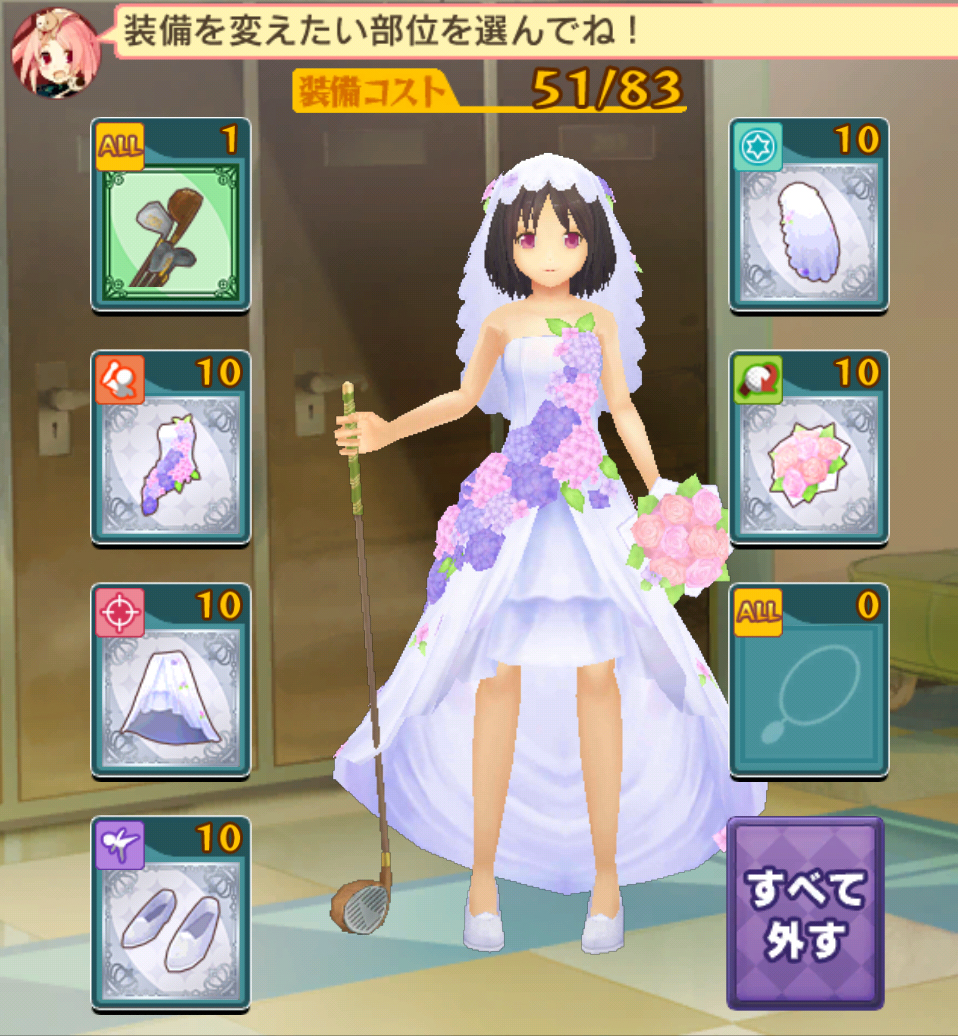Choose the white skirt equipment slot
Viewport: 958px width, 1036px height.
tap(170, 680)
